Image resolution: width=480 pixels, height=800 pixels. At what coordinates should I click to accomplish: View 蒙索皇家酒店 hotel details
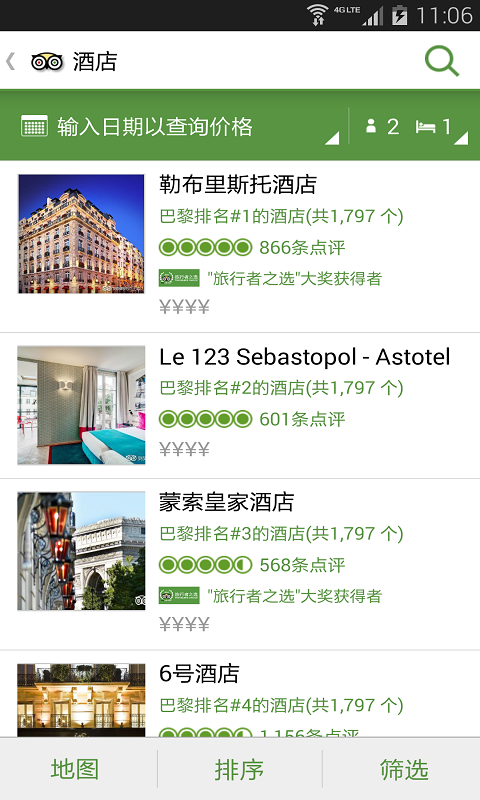[x=240, y=564]
